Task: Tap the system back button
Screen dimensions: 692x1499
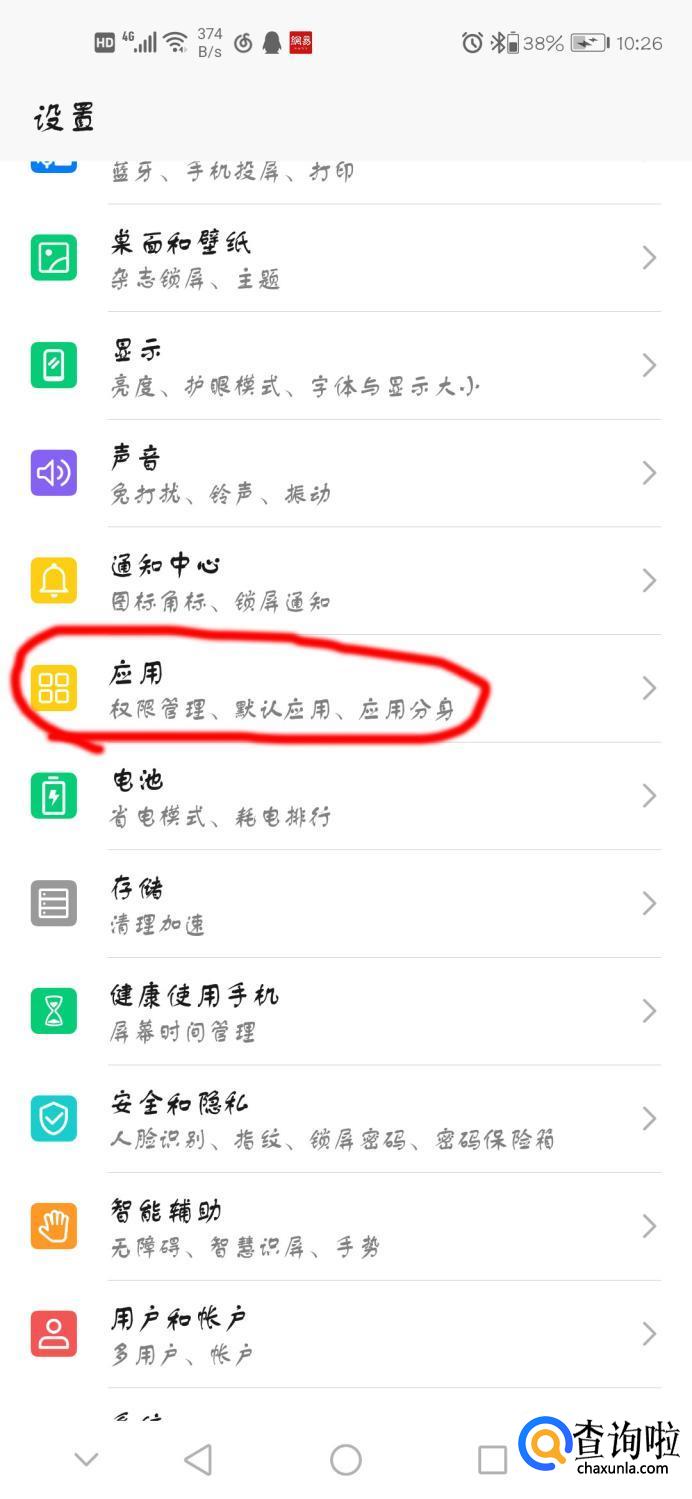Action: point(199,1459)
